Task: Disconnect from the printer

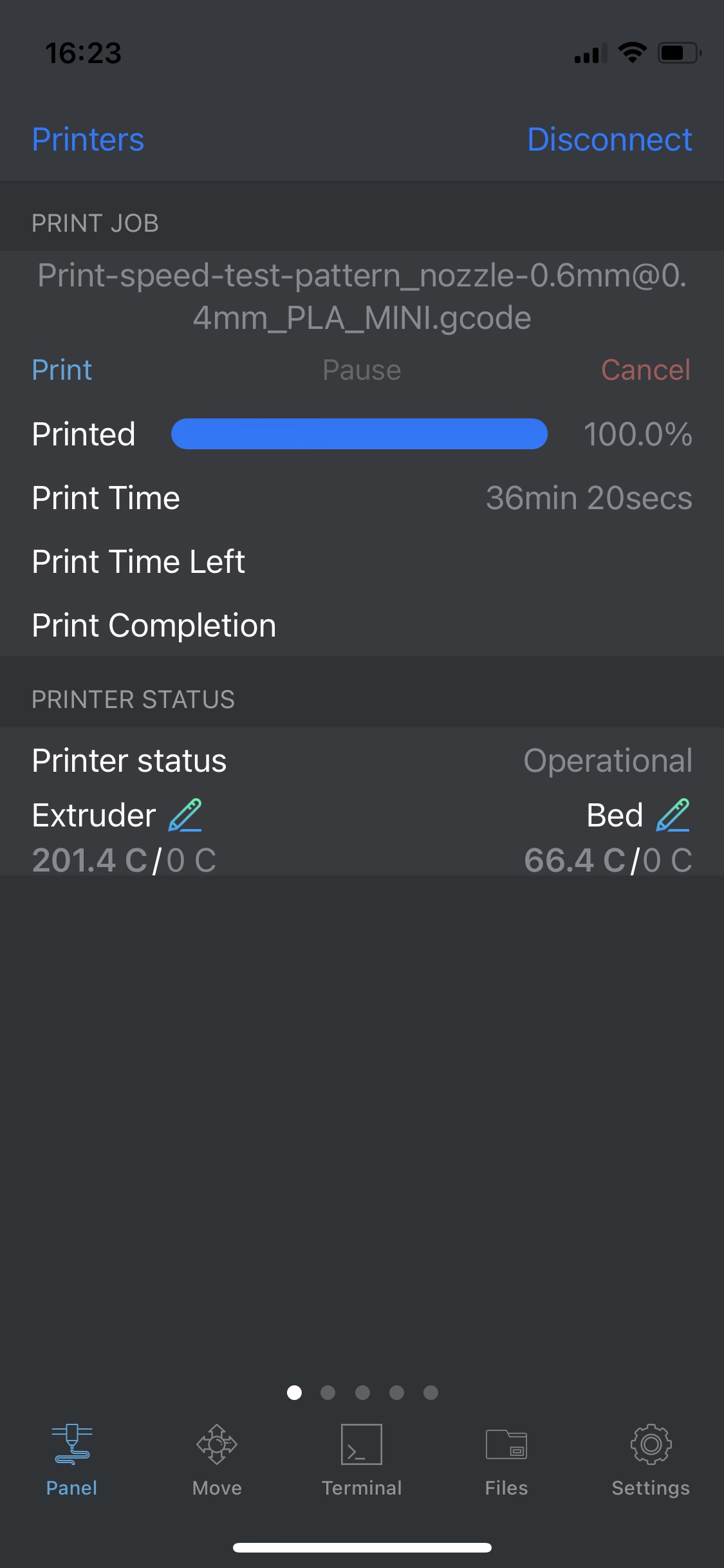Action: click(609, 139)
